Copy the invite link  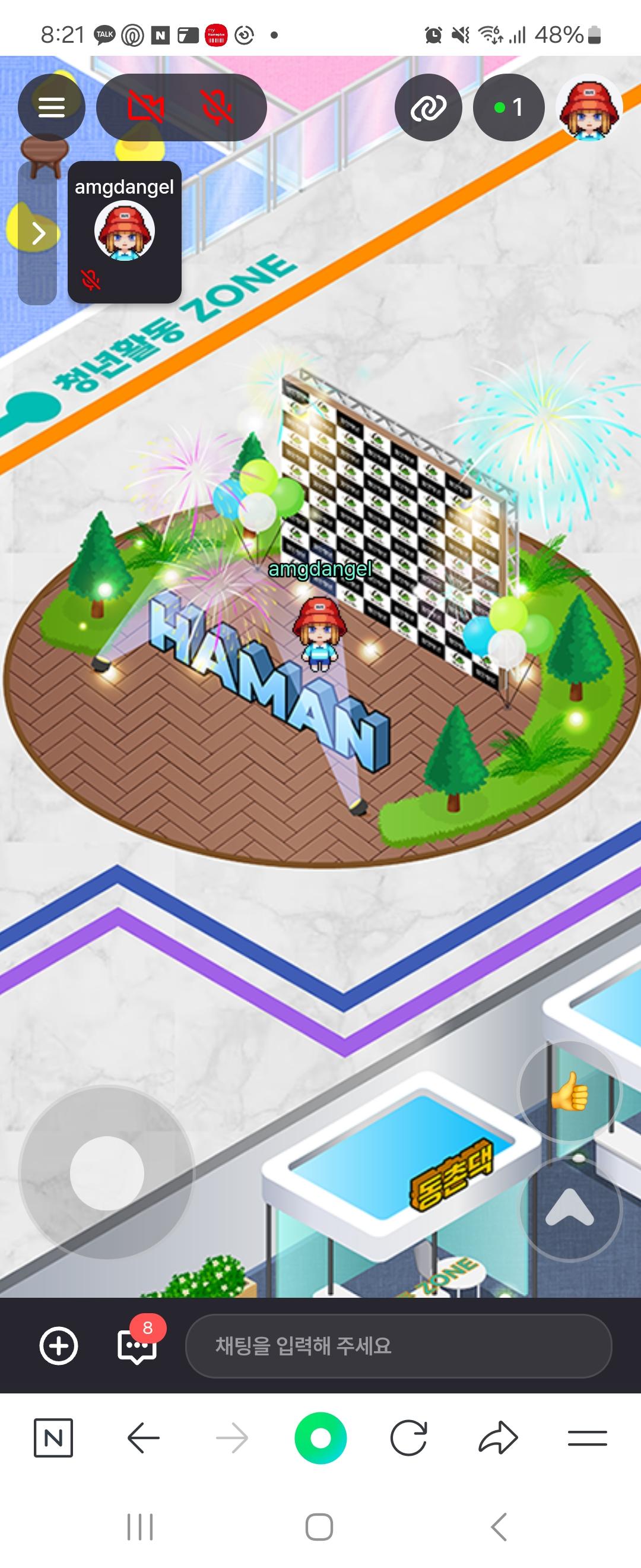[x=428, y=108]
